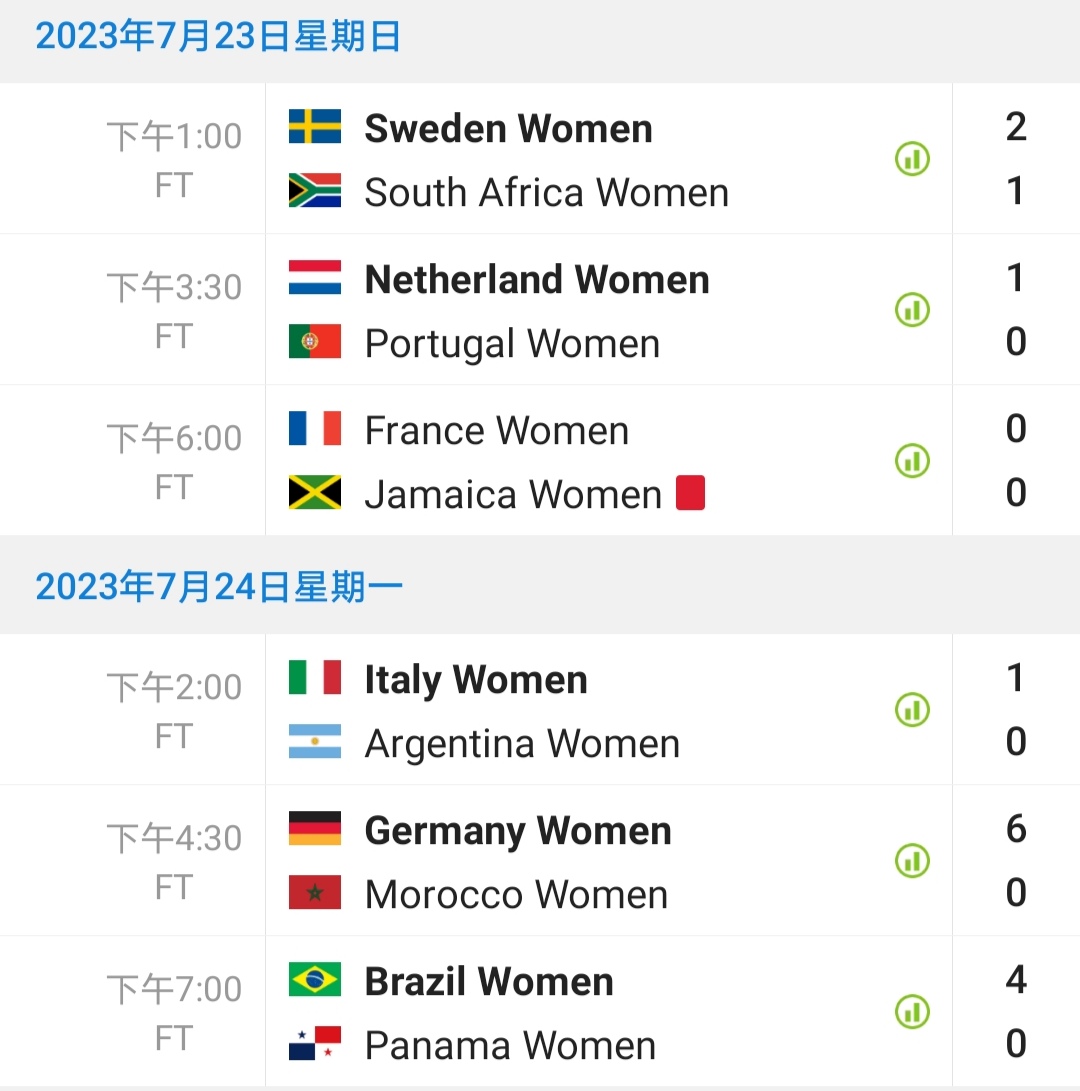Tap the stats icon for France vs Jamaica
Image resolution: width=1080 pixels, height=1091 pixels.
coord(912,461)
